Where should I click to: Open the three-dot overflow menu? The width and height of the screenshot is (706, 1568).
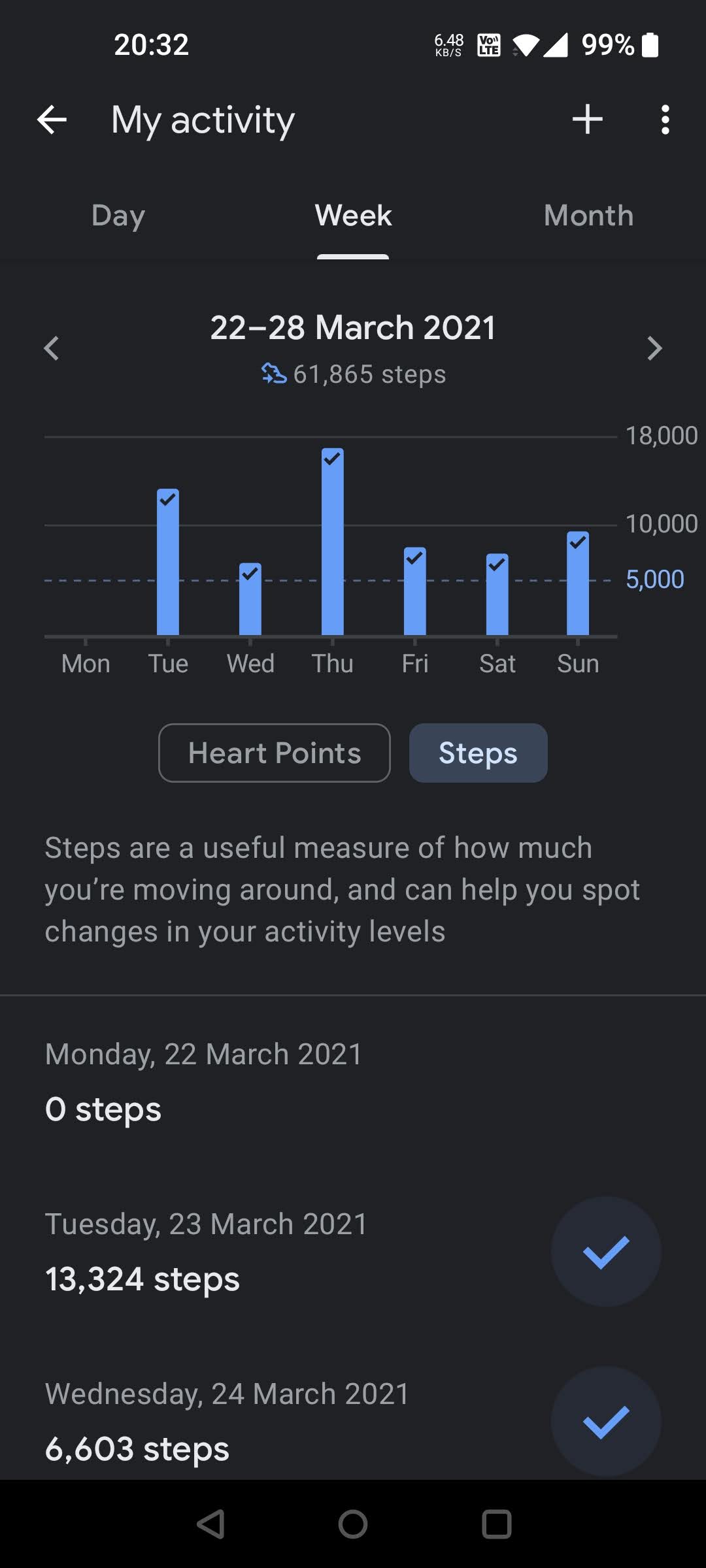pyautogui.click(x=665, y=119)
